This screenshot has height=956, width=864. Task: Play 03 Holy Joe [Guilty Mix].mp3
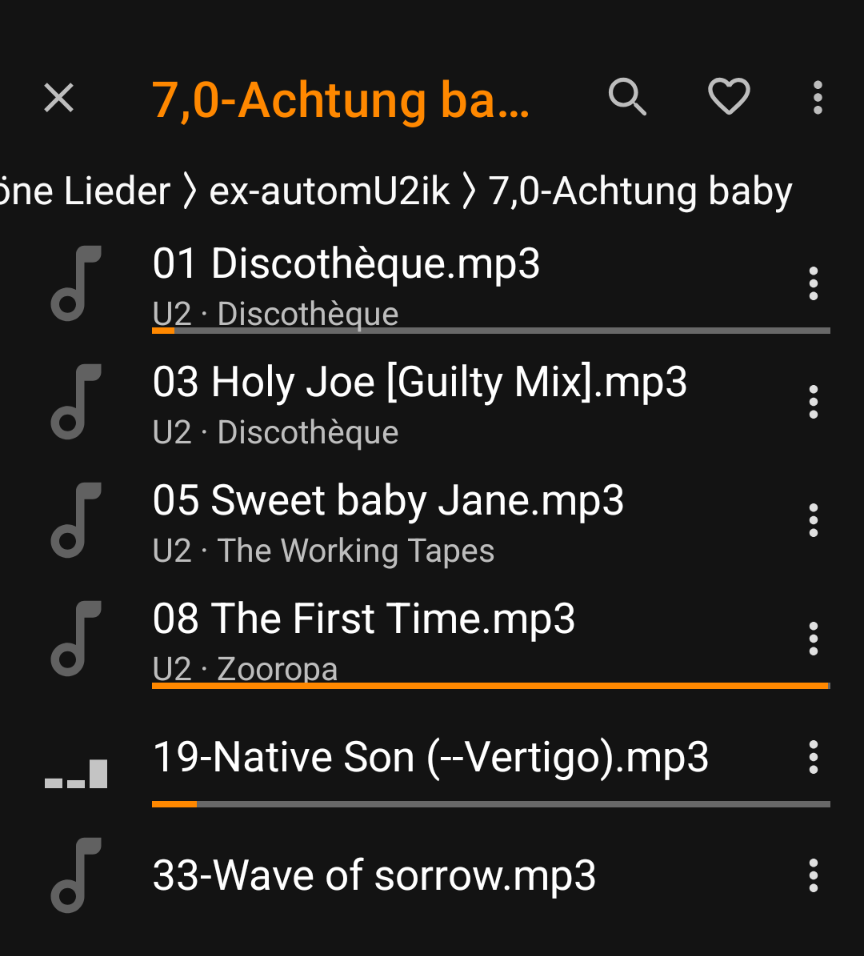pos(420,382)
